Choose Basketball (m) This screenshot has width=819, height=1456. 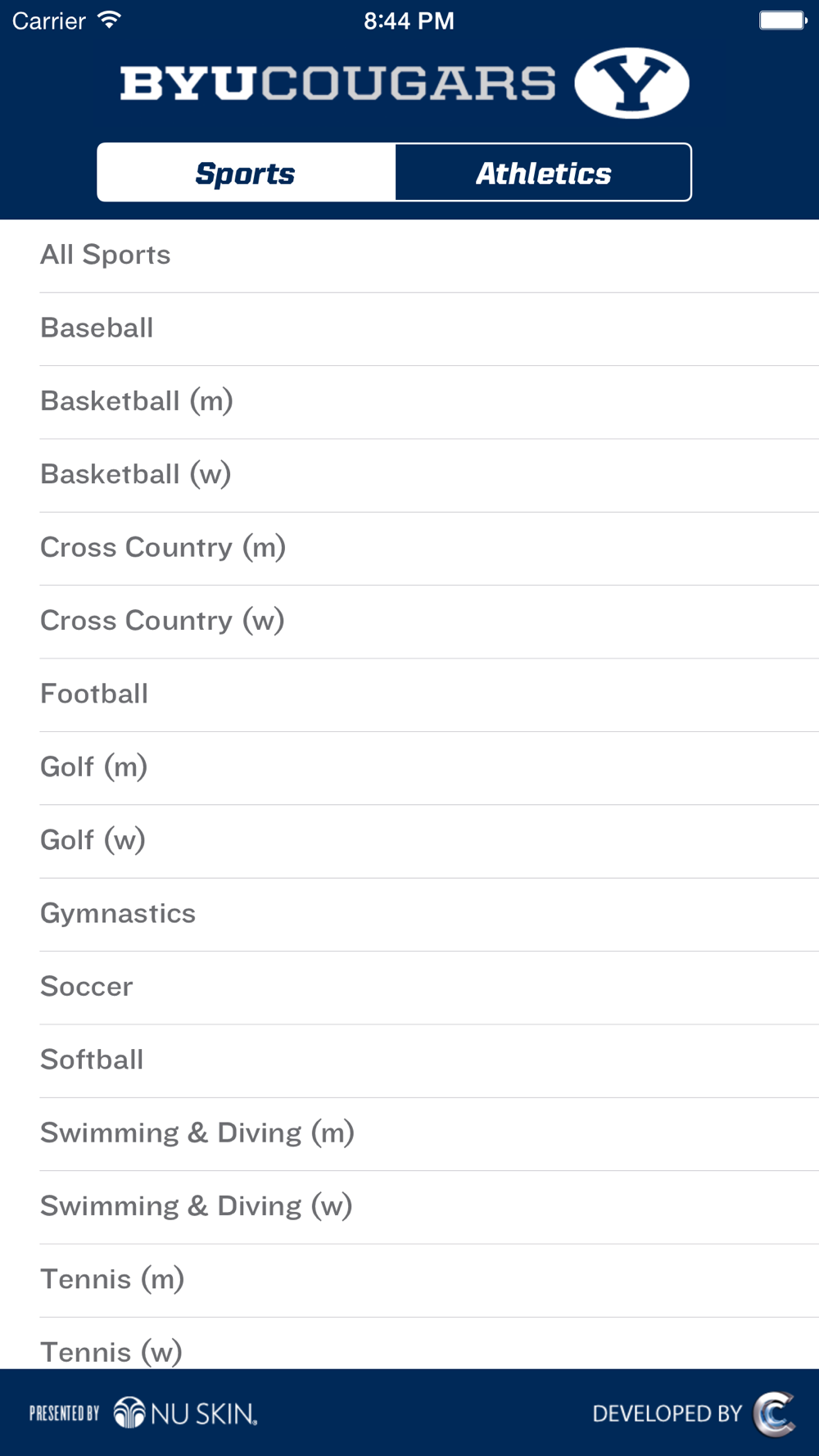pyautogui.click(x=409, y=402)
